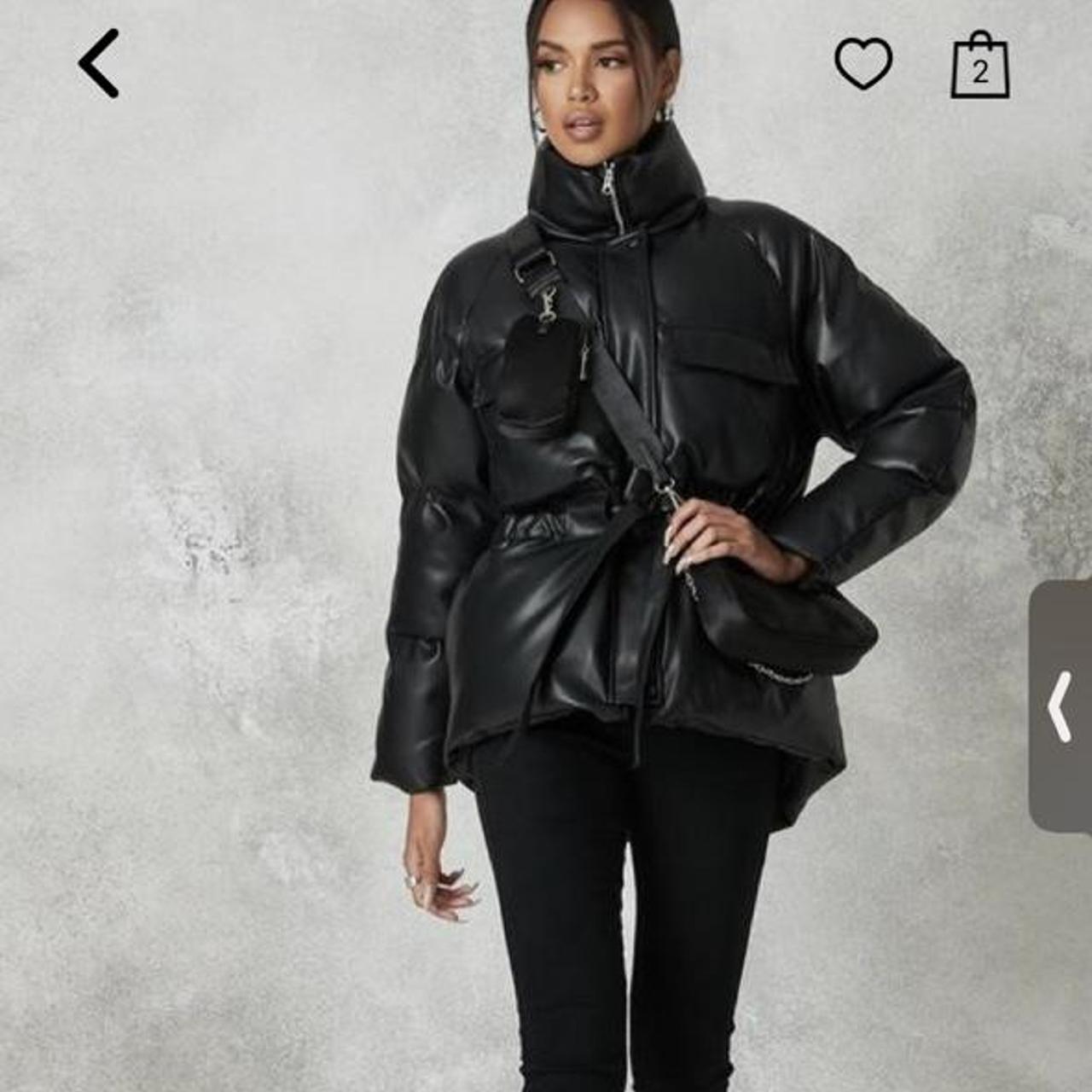Image resolution: width=1092 pixels, height=1092 pixels.
Task: Open the shopping bag with 2 items
Action: pyautogui.click(x=980, y=66)
